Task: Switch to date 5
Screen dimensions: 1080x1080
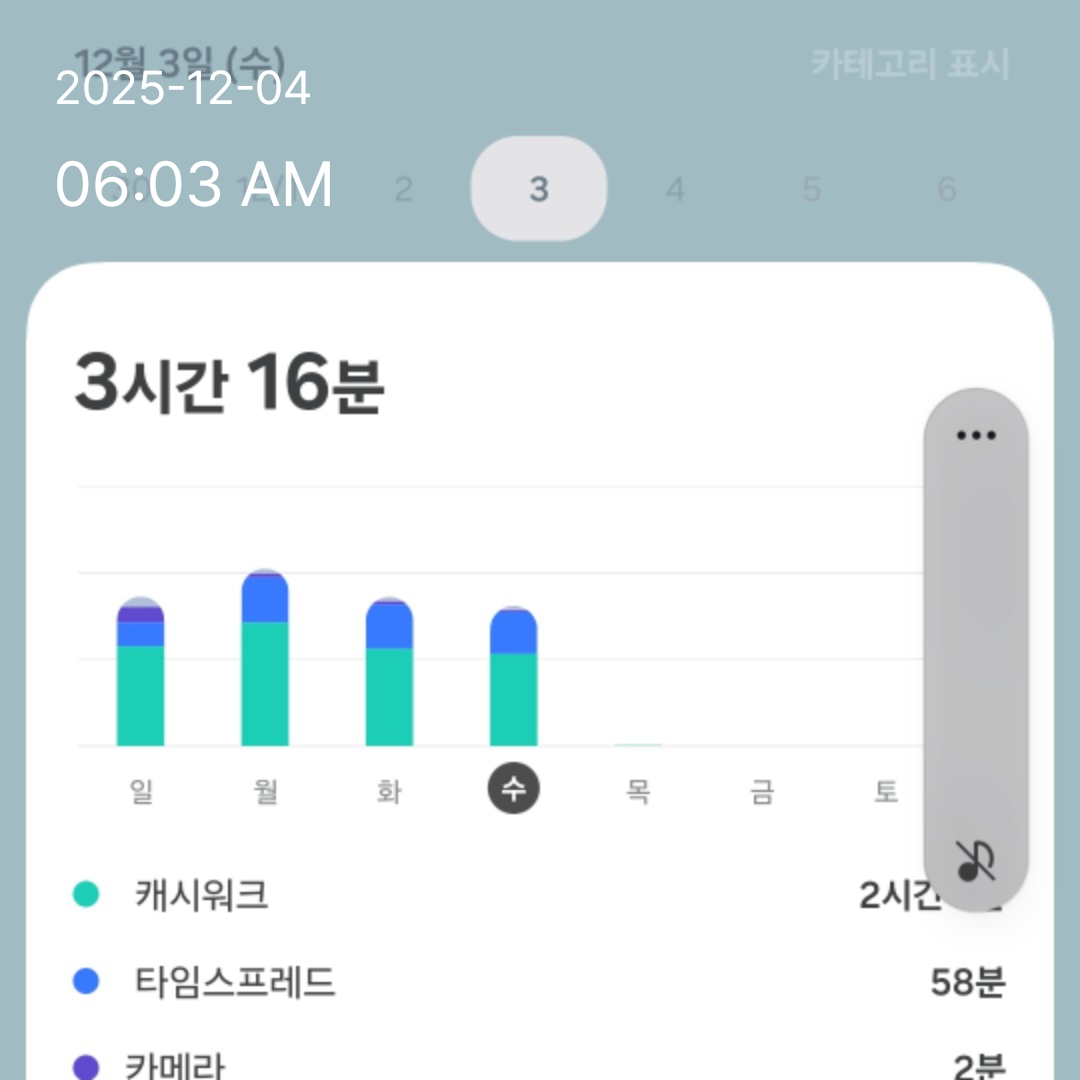Action: point(811,189)
